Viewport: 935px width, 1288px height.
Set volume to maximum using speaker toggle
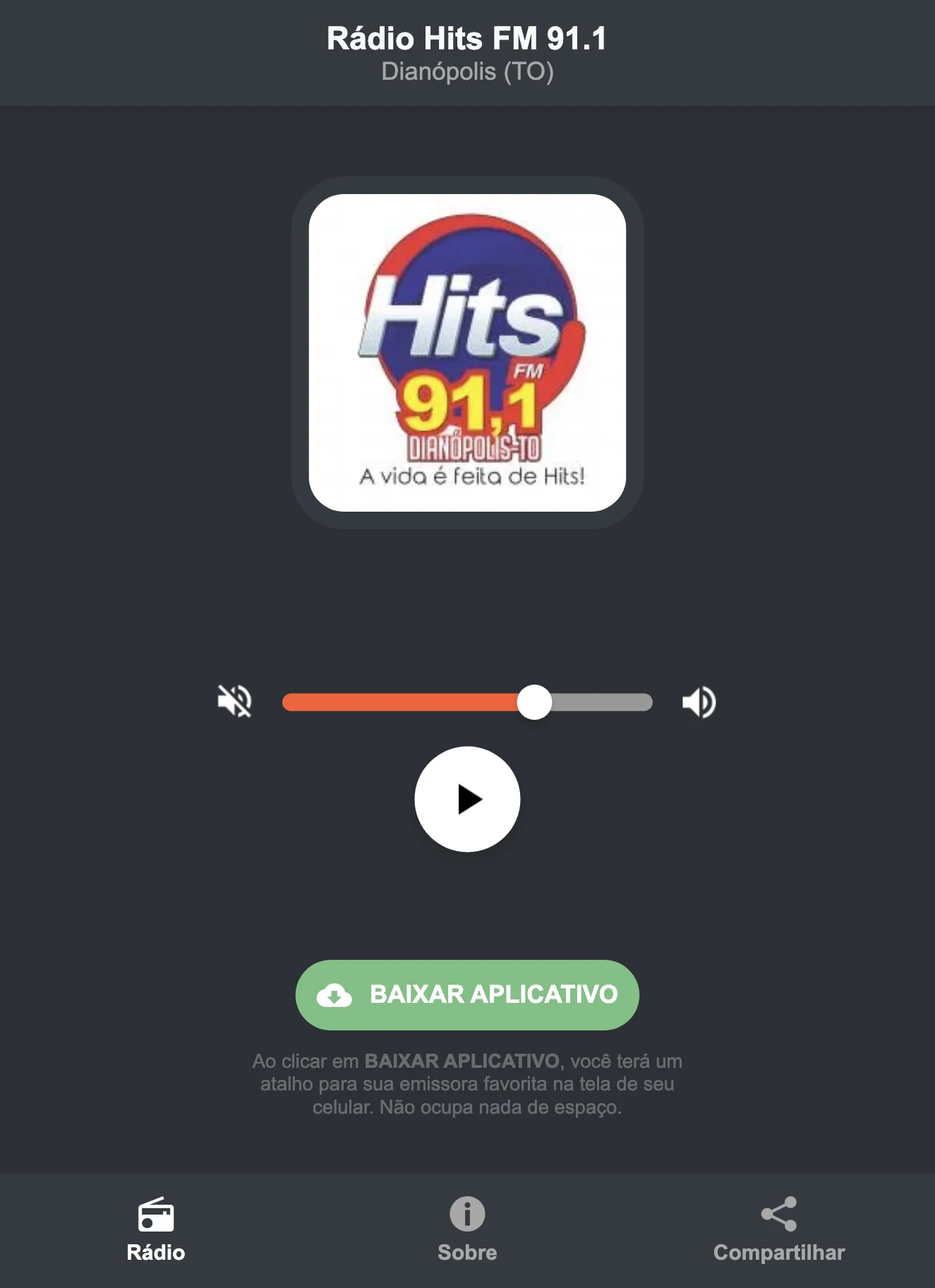[x=699, y=702]
